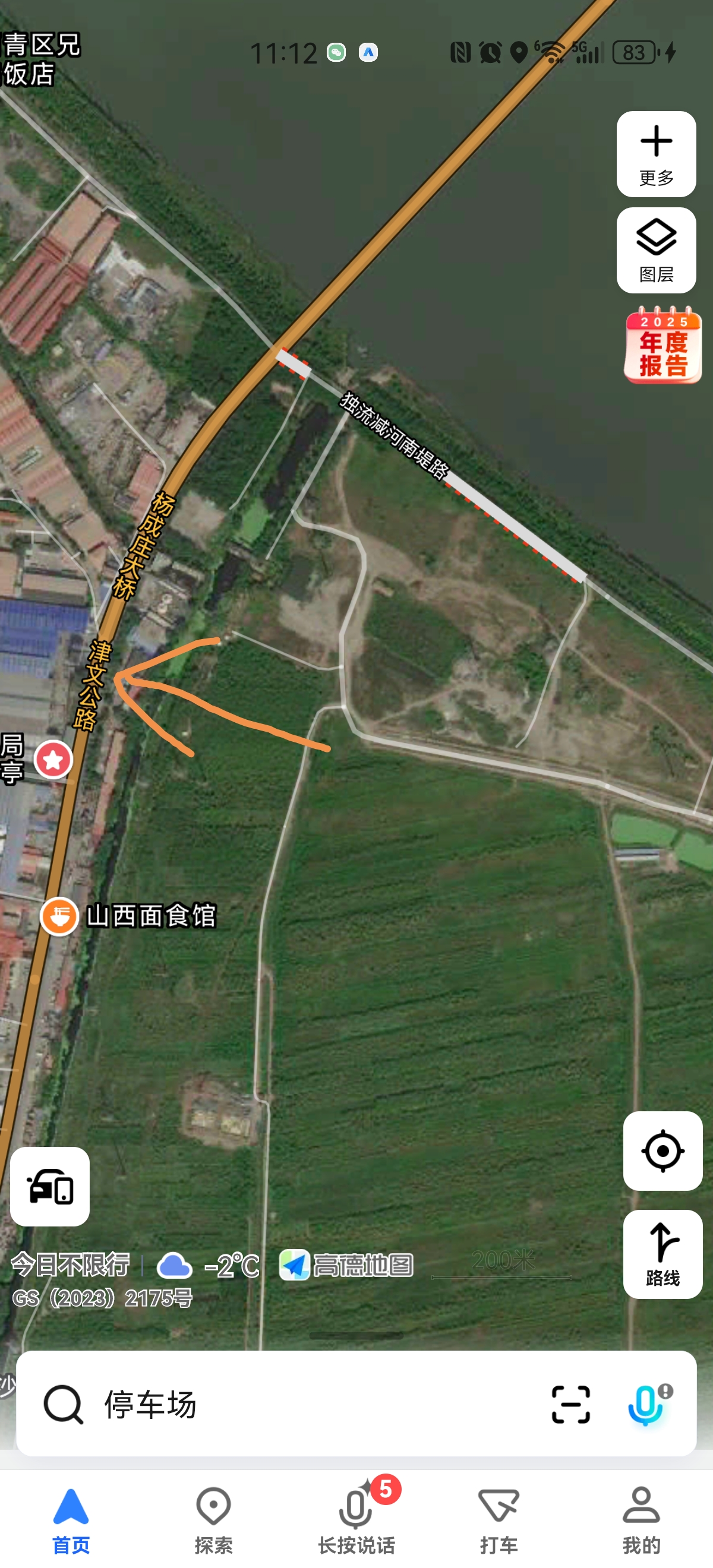This screenshot has width=713, height=1568.
Task: Open the 山西面食馆 map marker
Action: point(59,915)
